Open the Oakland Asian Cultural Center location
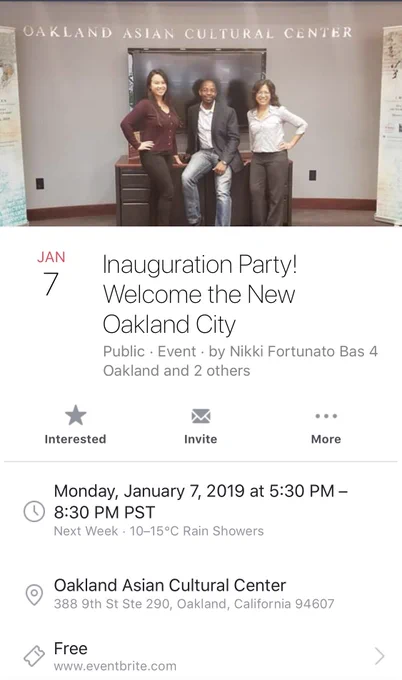The height and width of the screenshot is (680, 402). [x=201, y=594]
